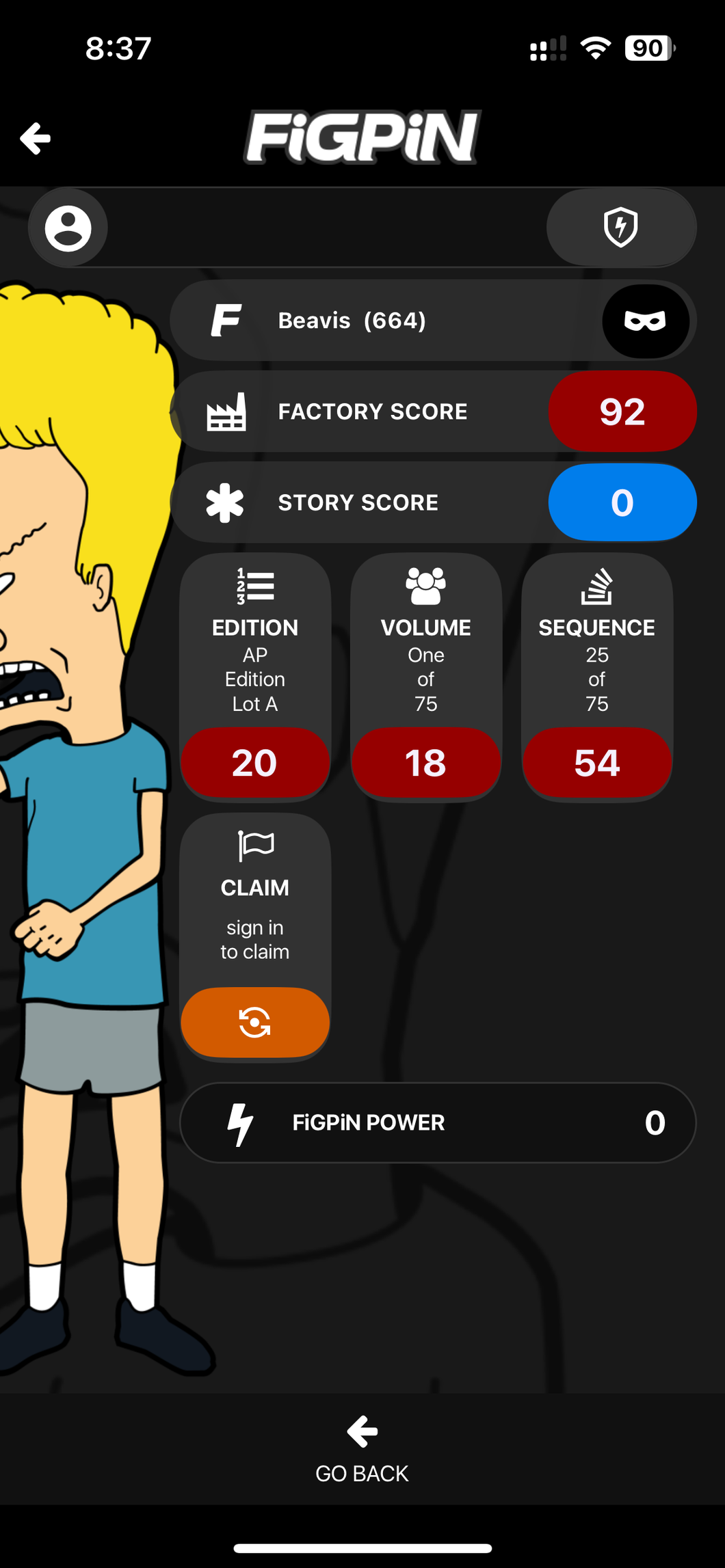Tap the back arrow in the header
The image size is (725, 1568).
(x=36, y=139)
